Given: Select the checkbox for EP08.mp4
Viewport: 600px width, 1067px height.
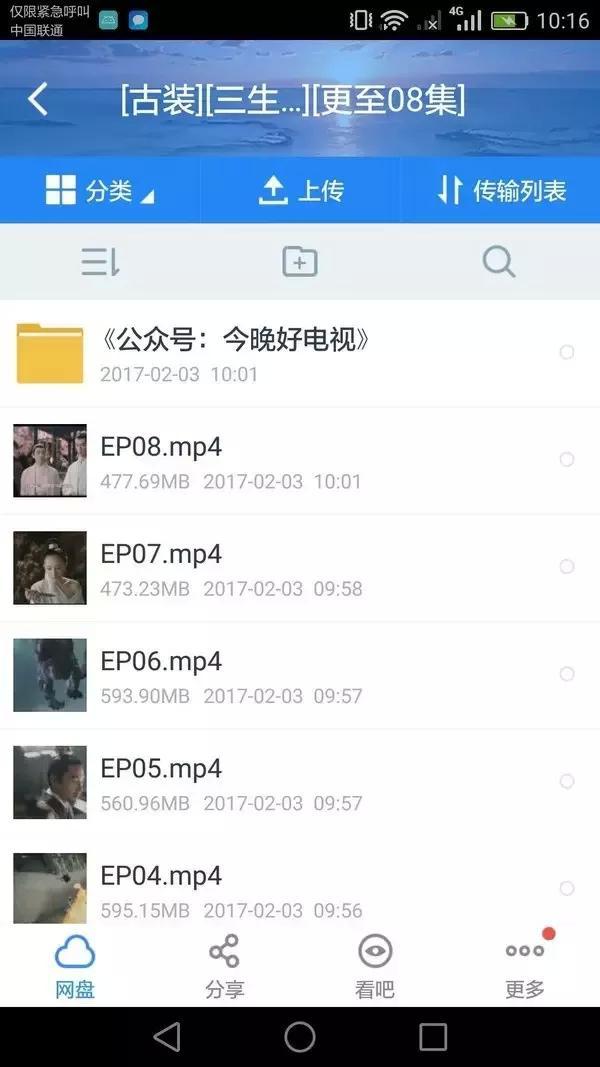Looking at the screenshot, I should click(x=567, y=459).
